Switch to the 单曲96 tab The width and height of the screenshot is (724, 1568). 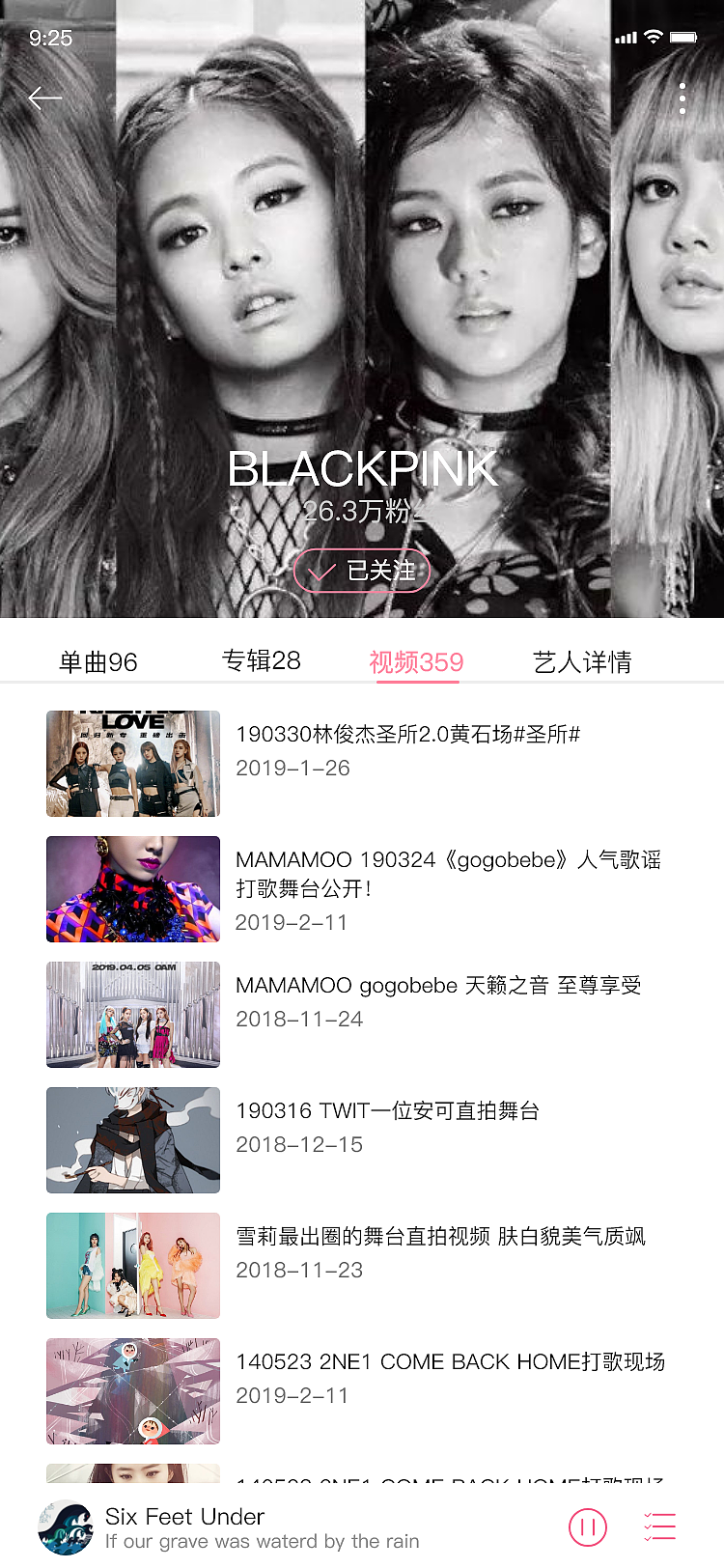click(x=98, y=662)
